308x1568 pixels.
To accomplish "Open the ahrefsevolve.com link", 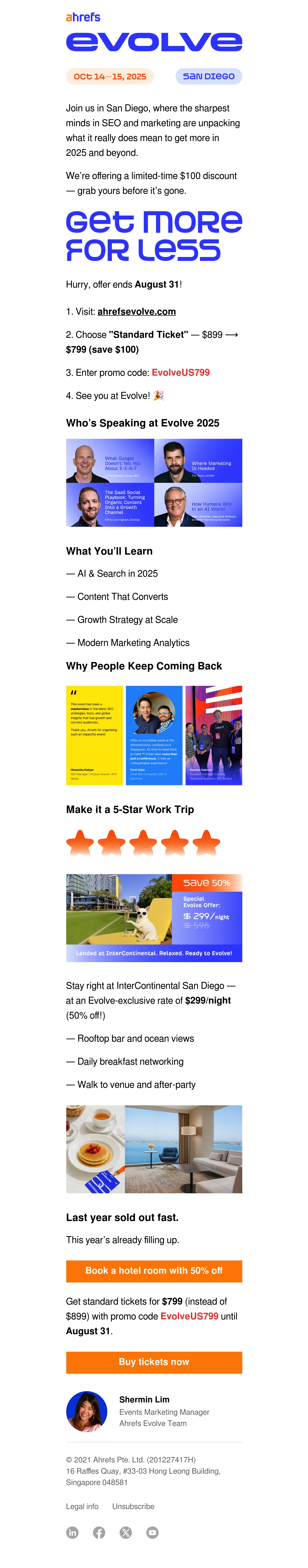I will click(x=137, y=311).
